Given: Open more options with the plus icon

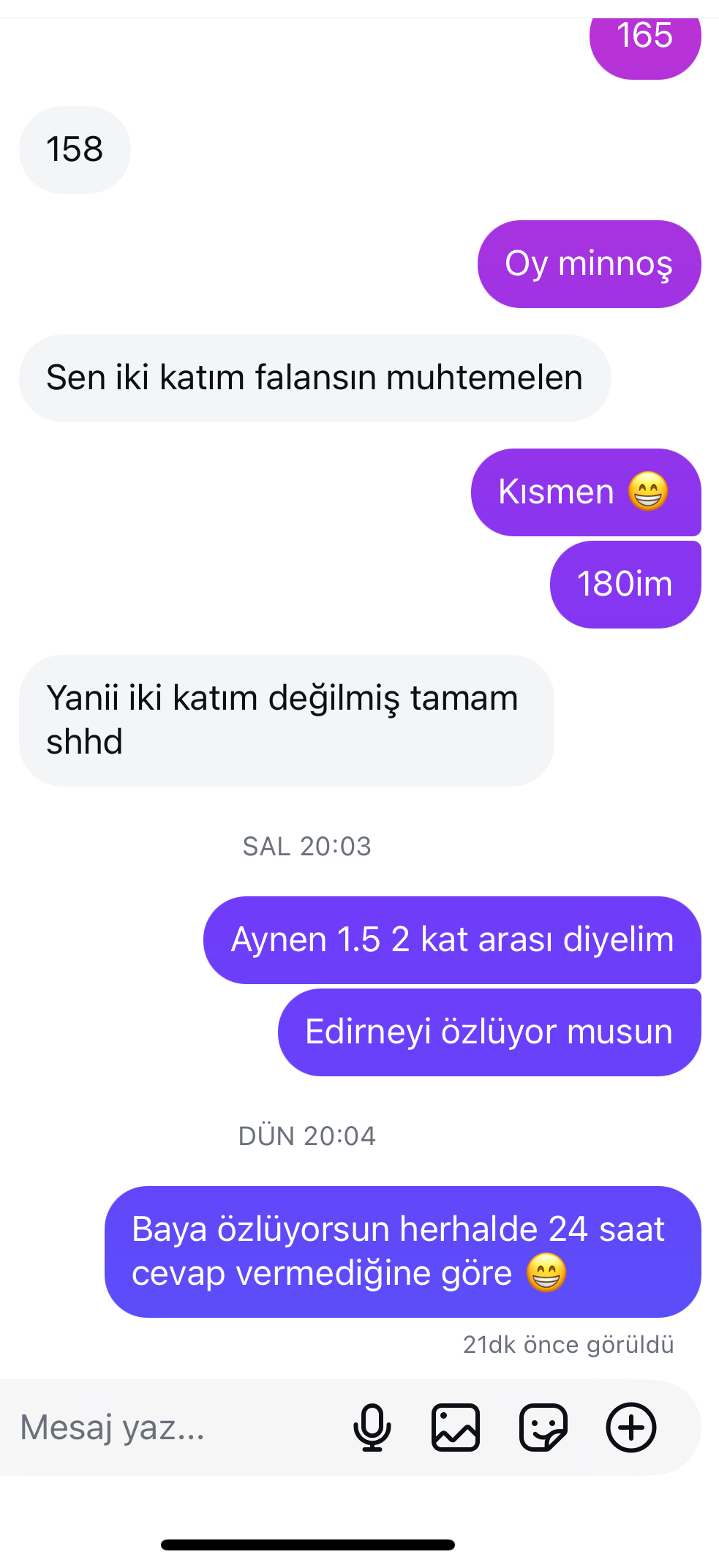Looking at the screenshot, I should [631, 1428].
